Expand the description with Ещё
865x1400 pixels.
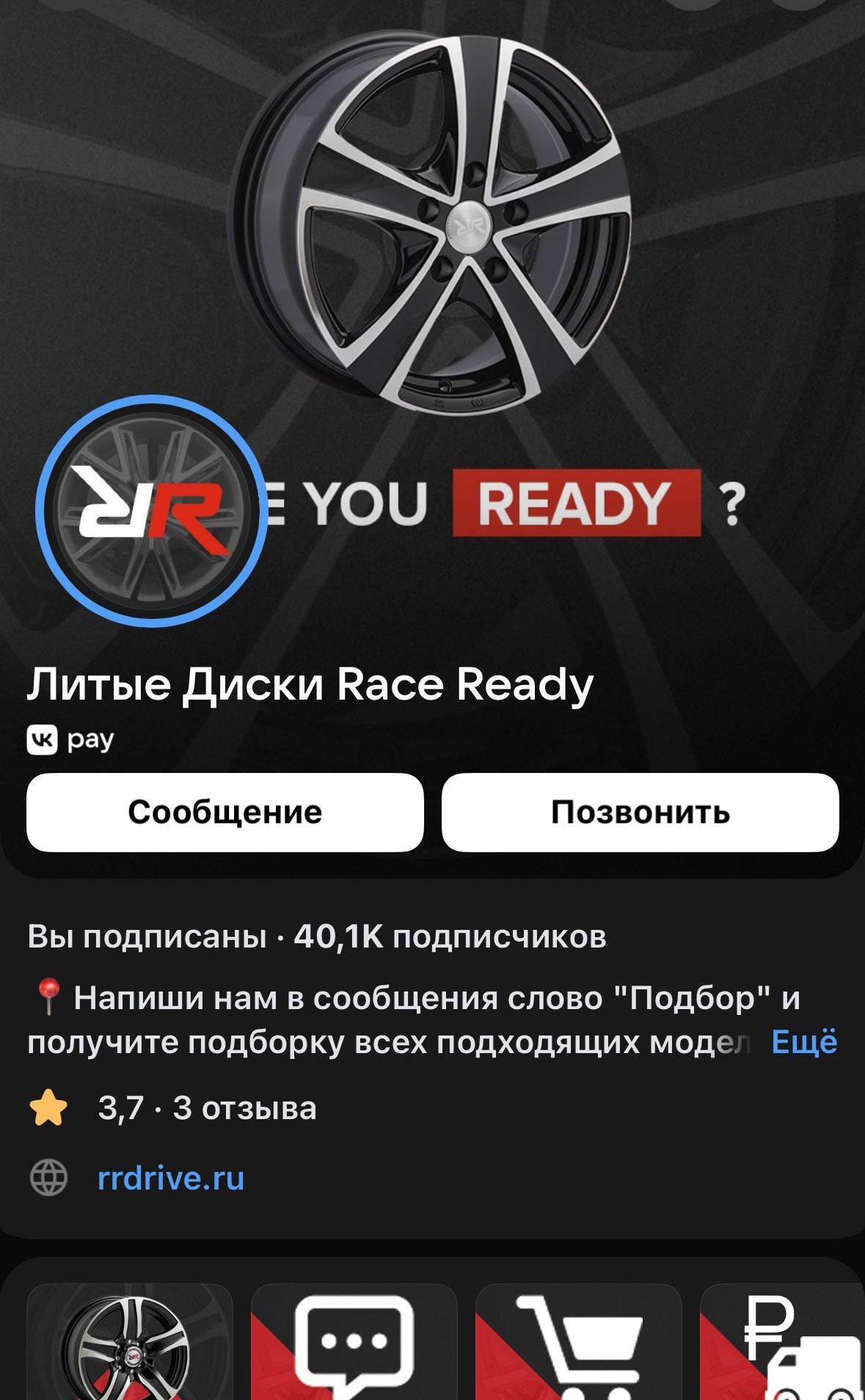(803, 1042)
